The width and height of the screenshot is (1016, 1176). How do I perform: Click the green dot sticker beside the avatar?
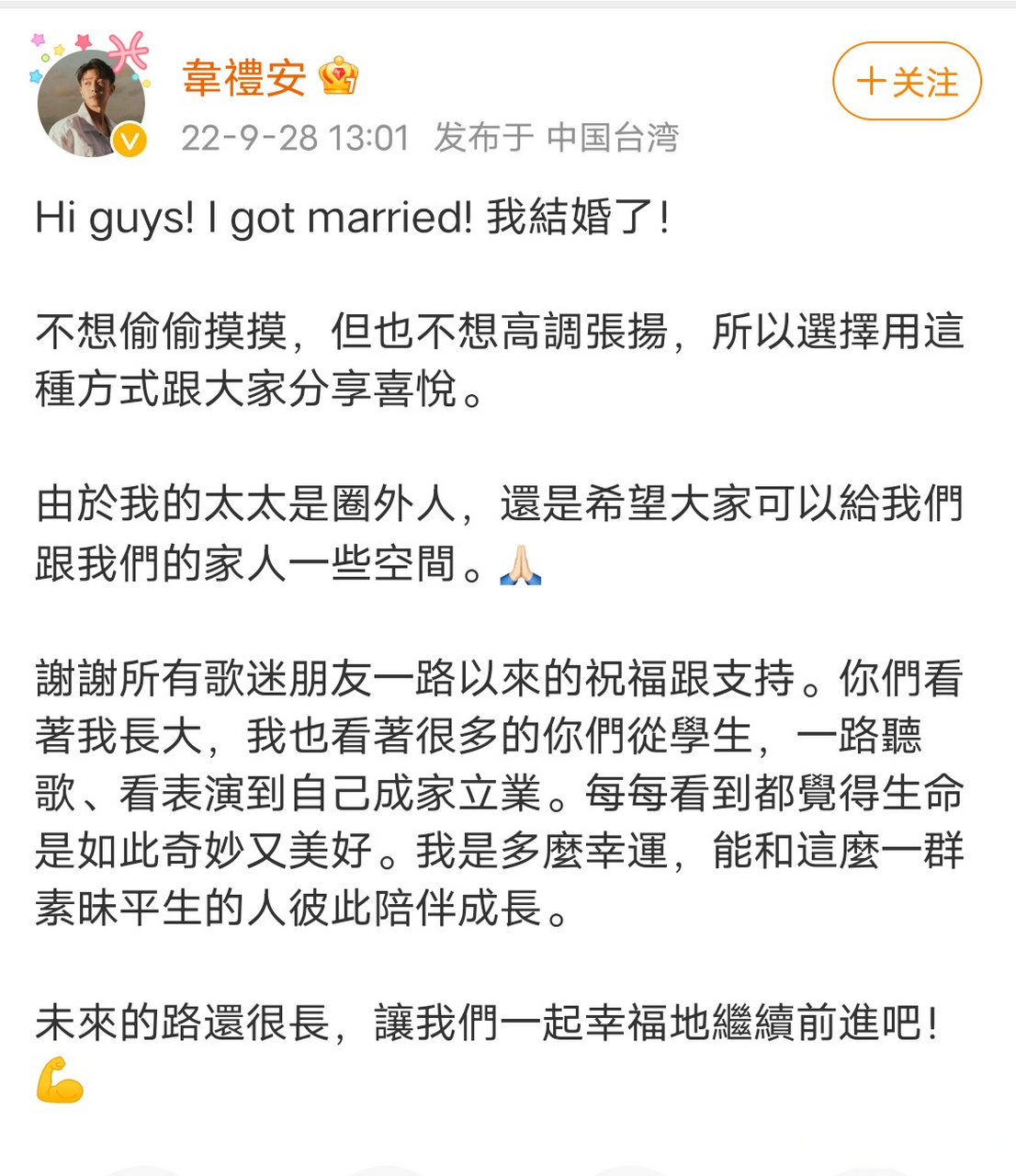[x=45, y=58]
